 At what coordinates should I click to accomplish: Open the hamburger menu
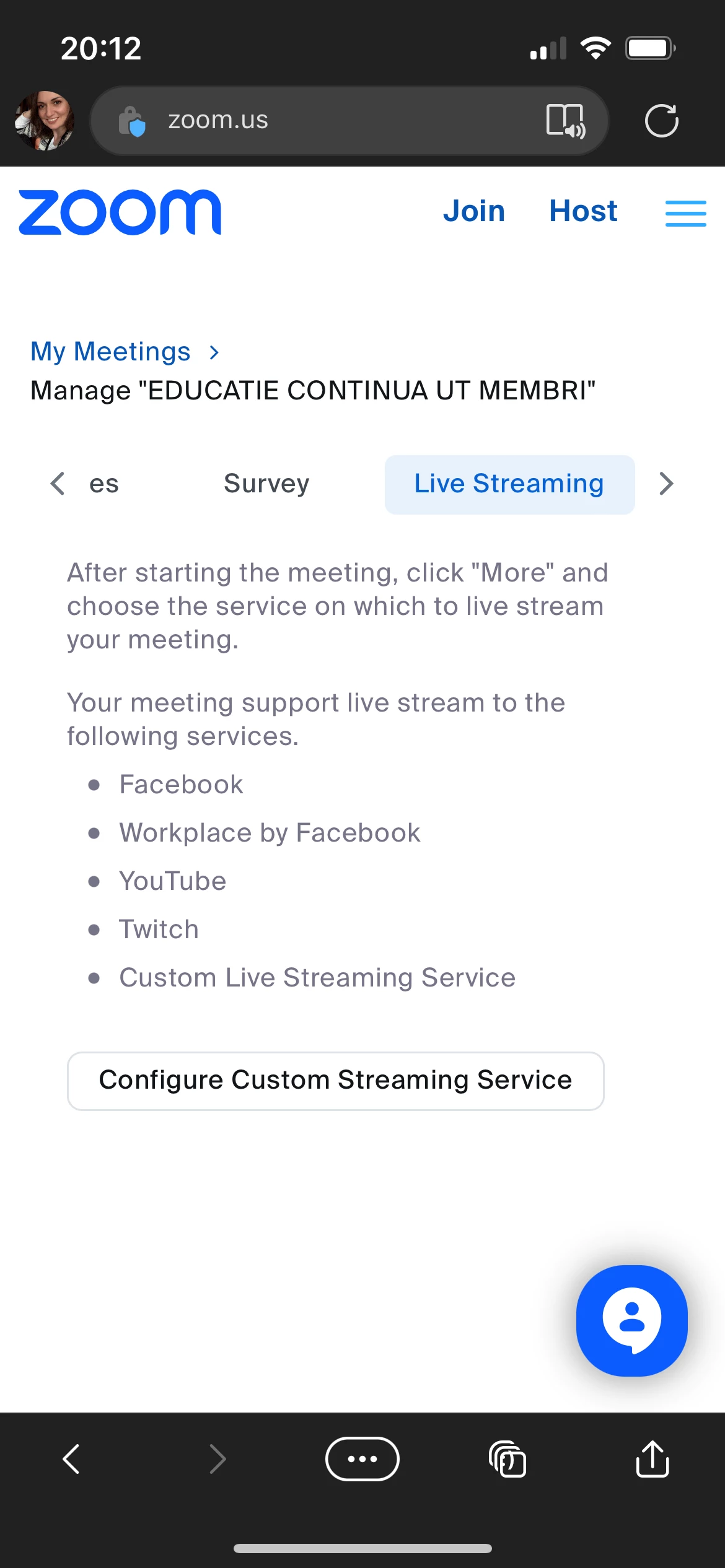pyautogui.click(x=685, y=213)
